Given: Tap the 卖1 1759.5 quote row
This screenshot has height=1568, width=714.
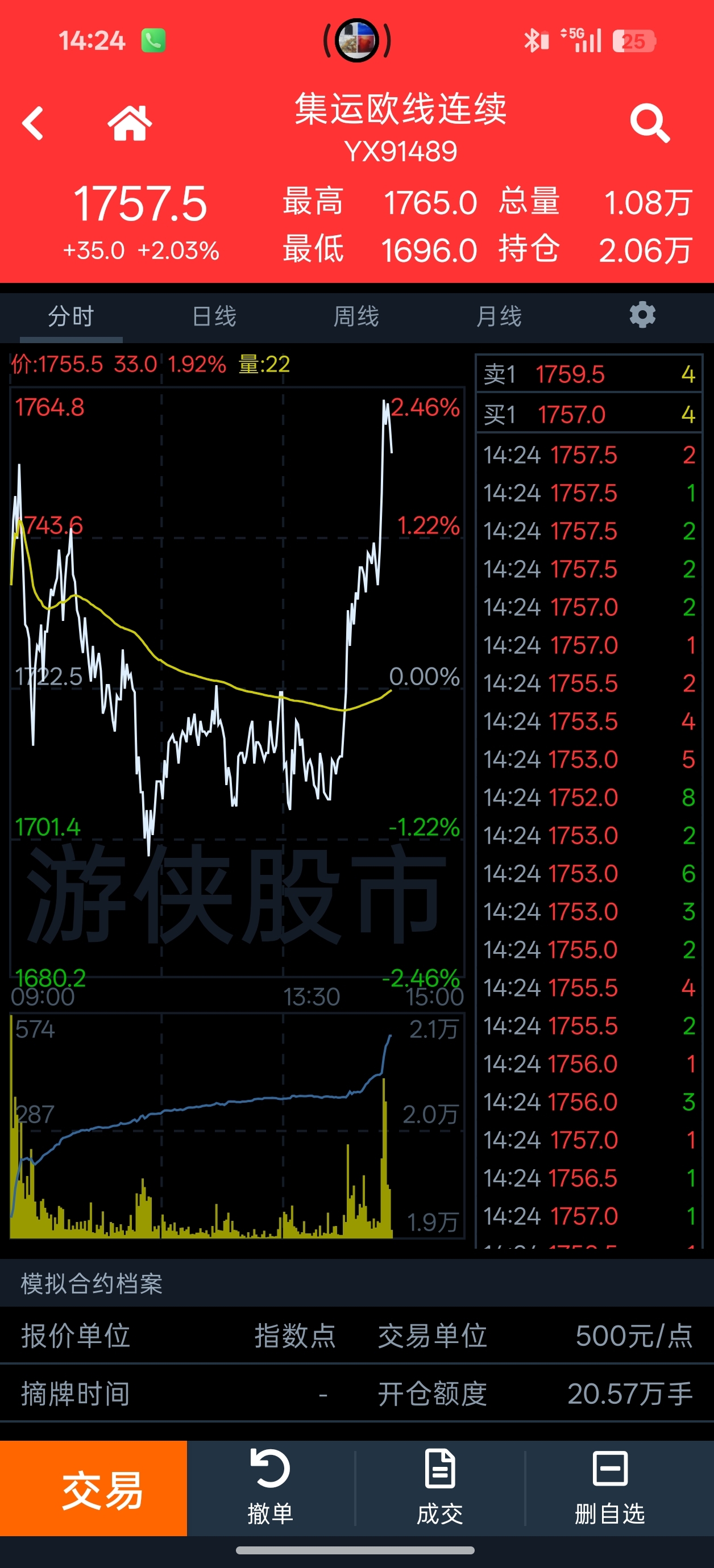Looking at the screenshot, I should [588, 374].
